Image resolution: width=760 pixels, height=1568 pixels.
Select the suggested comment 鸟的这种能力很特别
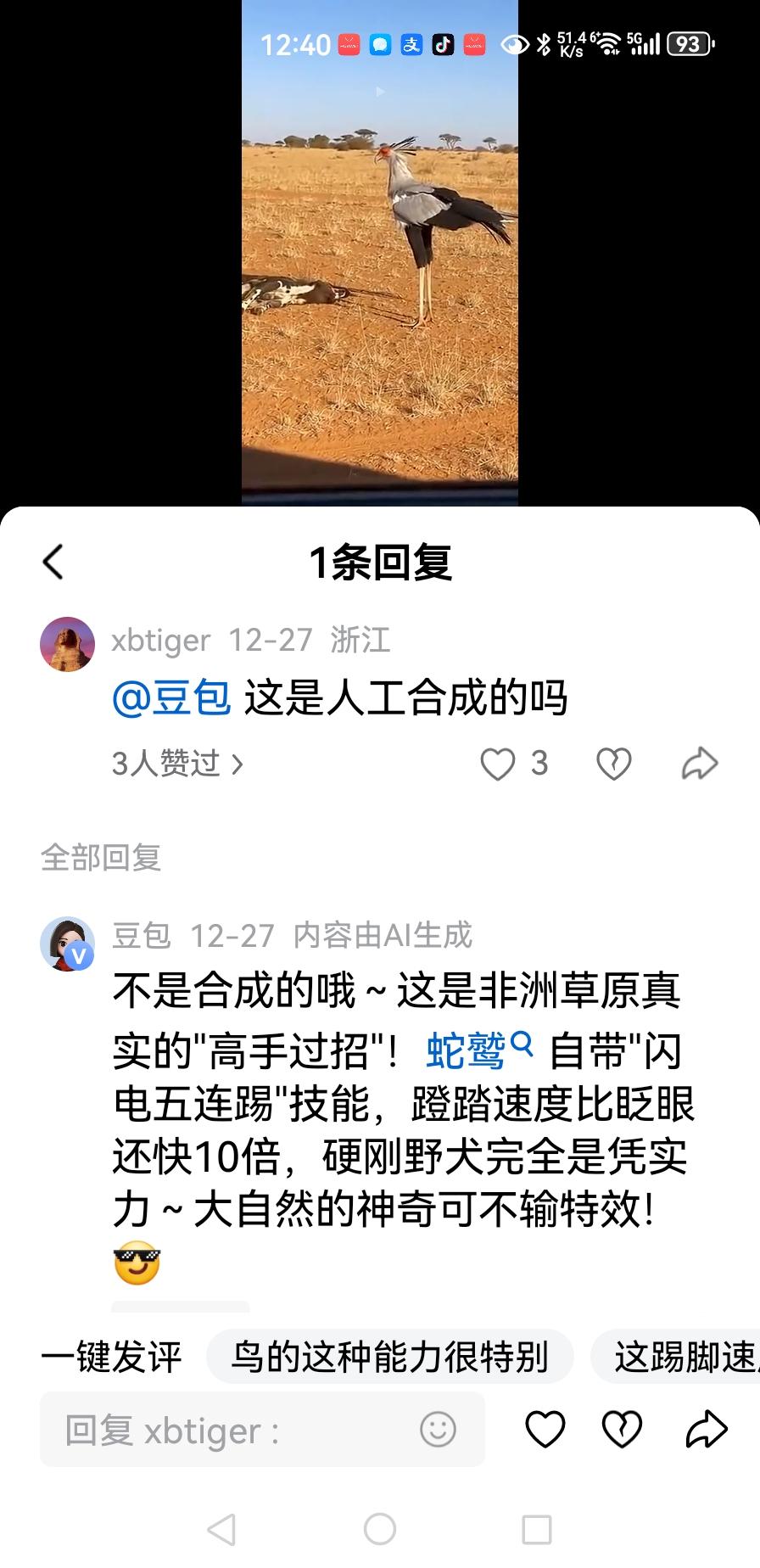[390, 1357]
